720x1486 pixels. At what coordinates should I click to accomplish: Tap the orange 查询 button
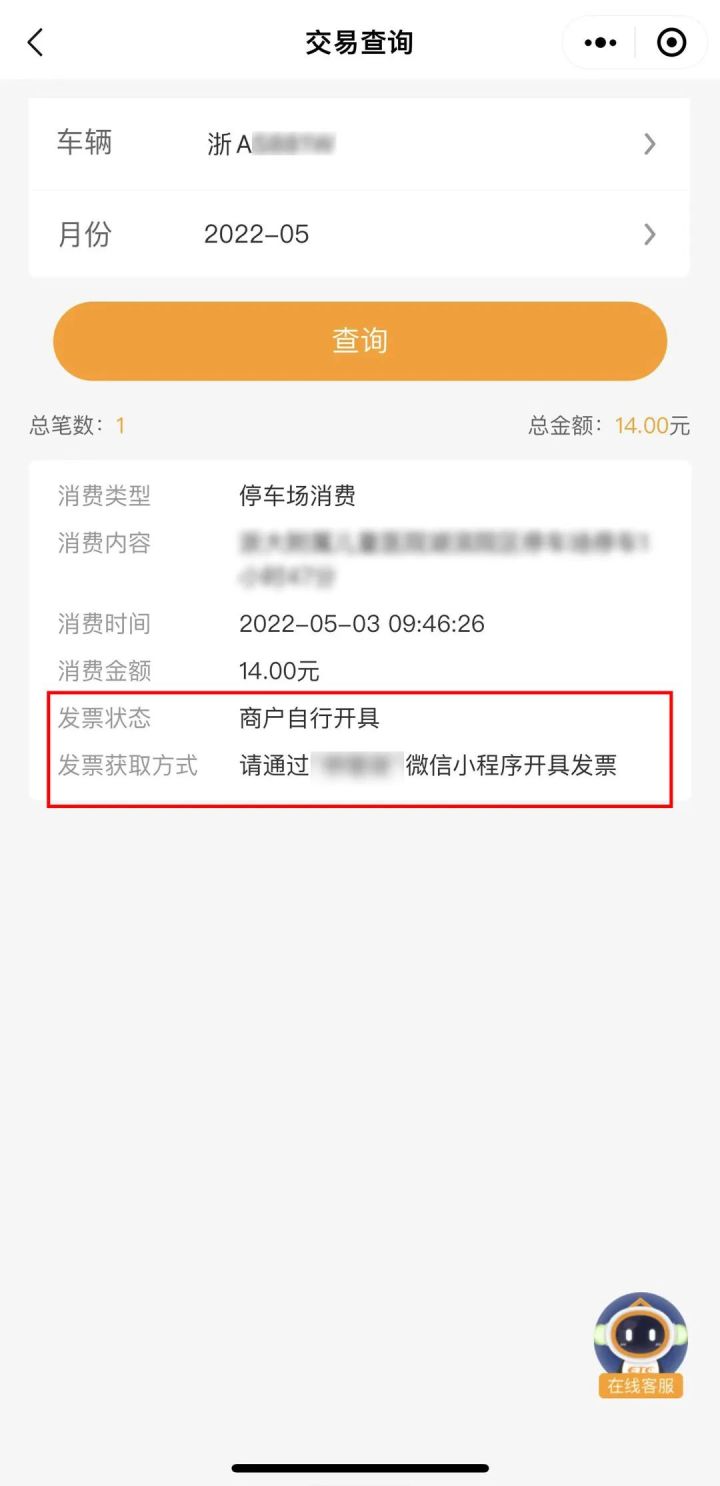click(x=360, y=341)
